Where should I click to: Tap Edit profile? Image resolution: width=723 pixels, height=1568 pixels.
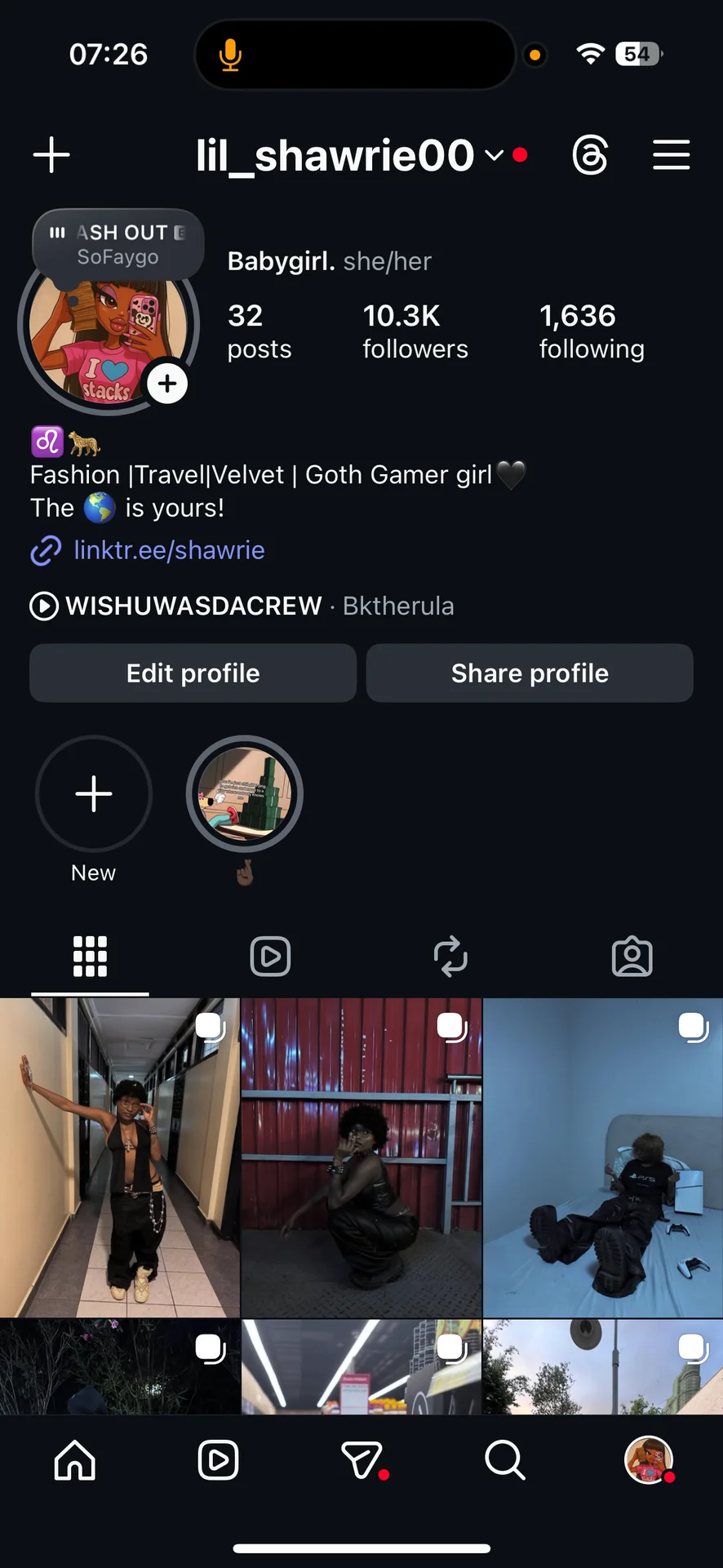pyautogui.click(x=193, y=673)
